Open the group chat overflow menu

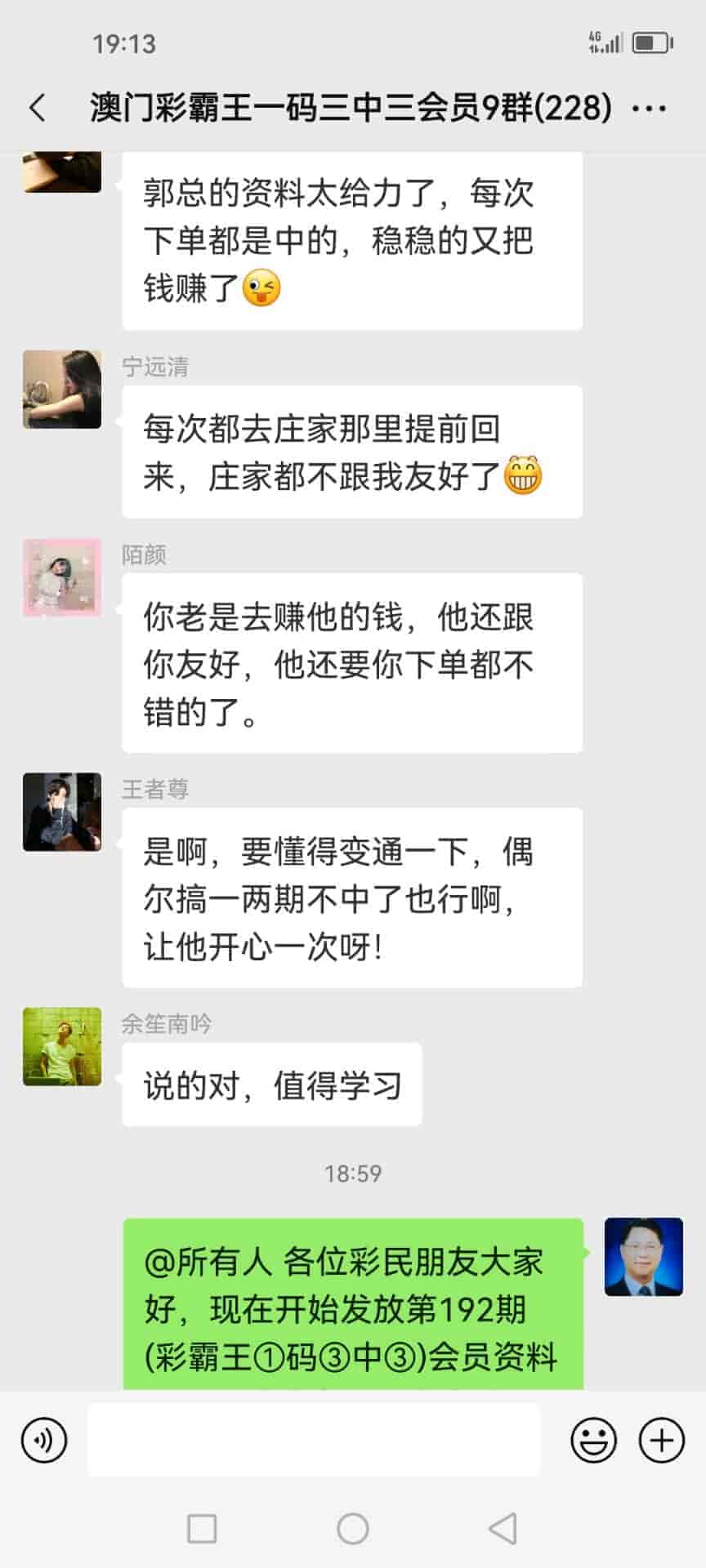coord(650,108)
